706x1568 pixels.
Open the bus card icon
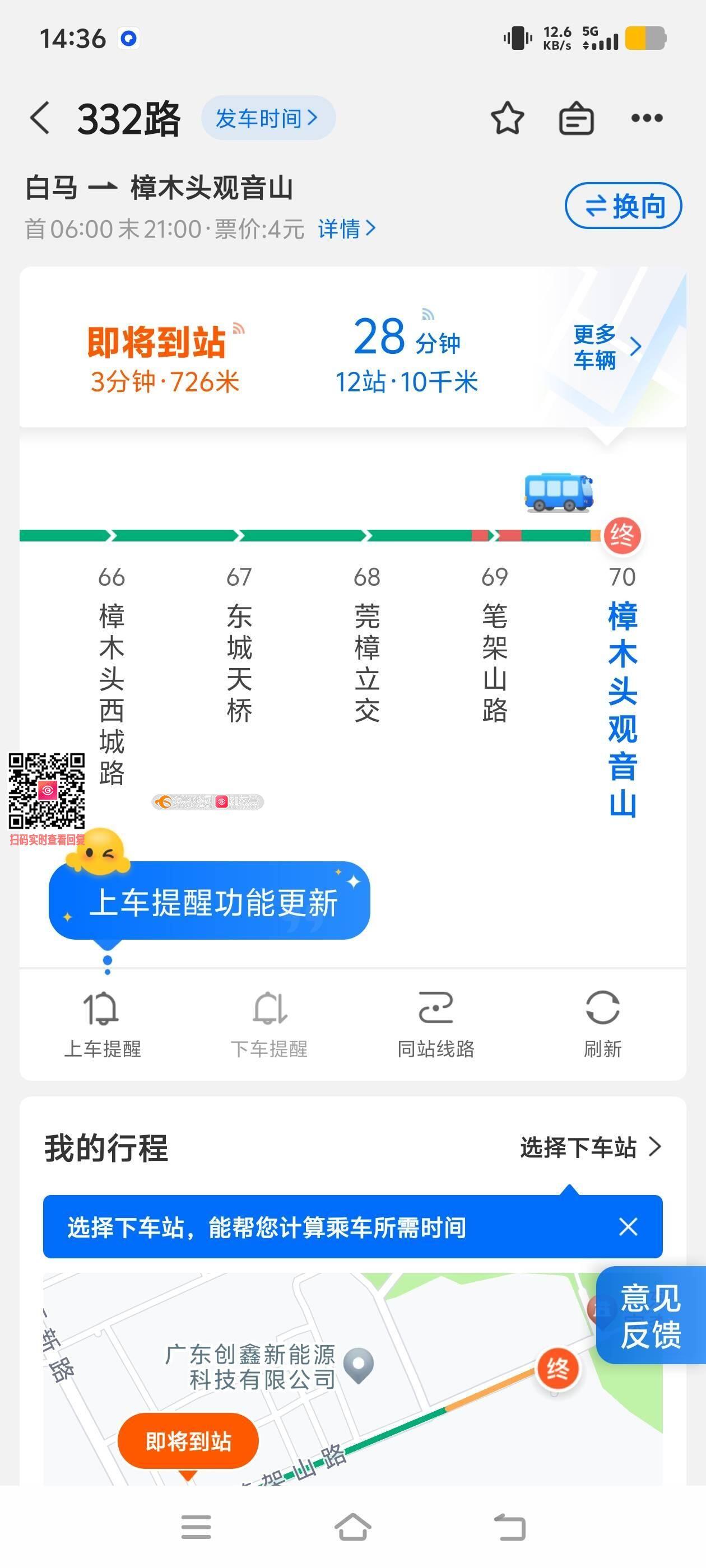coord(575,118)
